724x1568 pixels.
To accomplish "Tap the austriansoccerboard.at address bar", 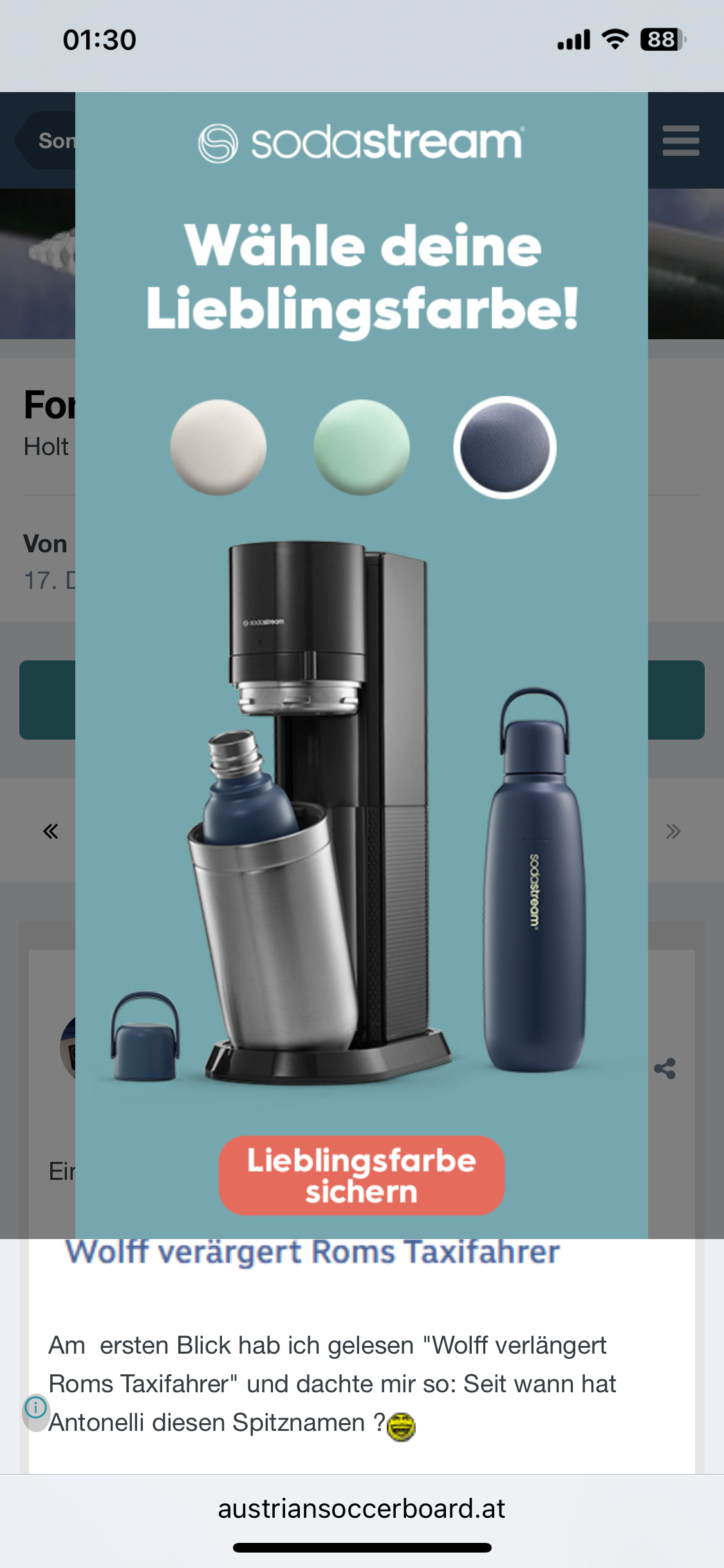I will pyautogui.click(x=362, y=1508).
